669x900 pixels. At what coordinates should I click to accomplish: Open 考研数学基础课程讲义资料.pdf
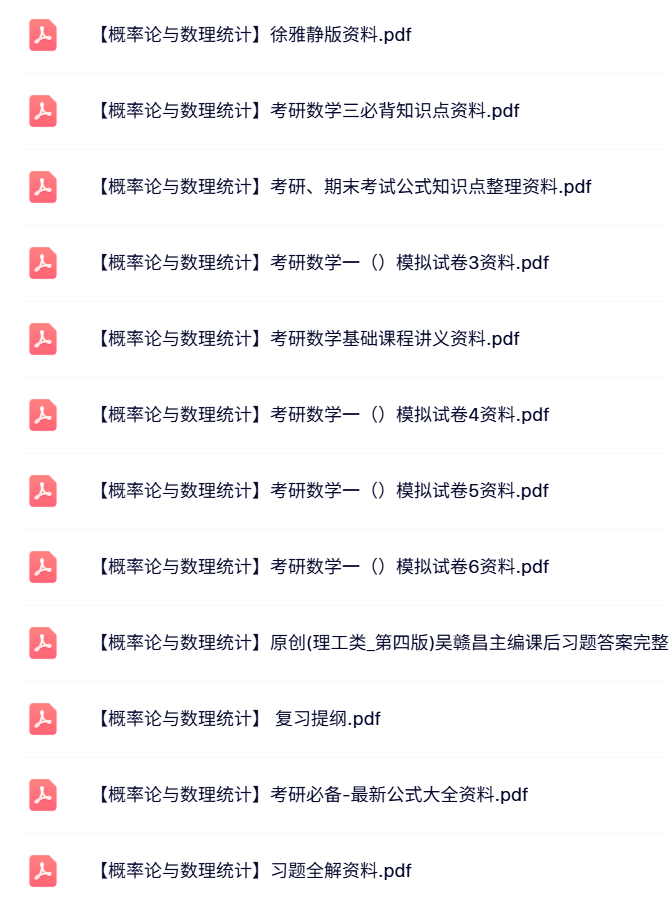(x=307, y=339)
